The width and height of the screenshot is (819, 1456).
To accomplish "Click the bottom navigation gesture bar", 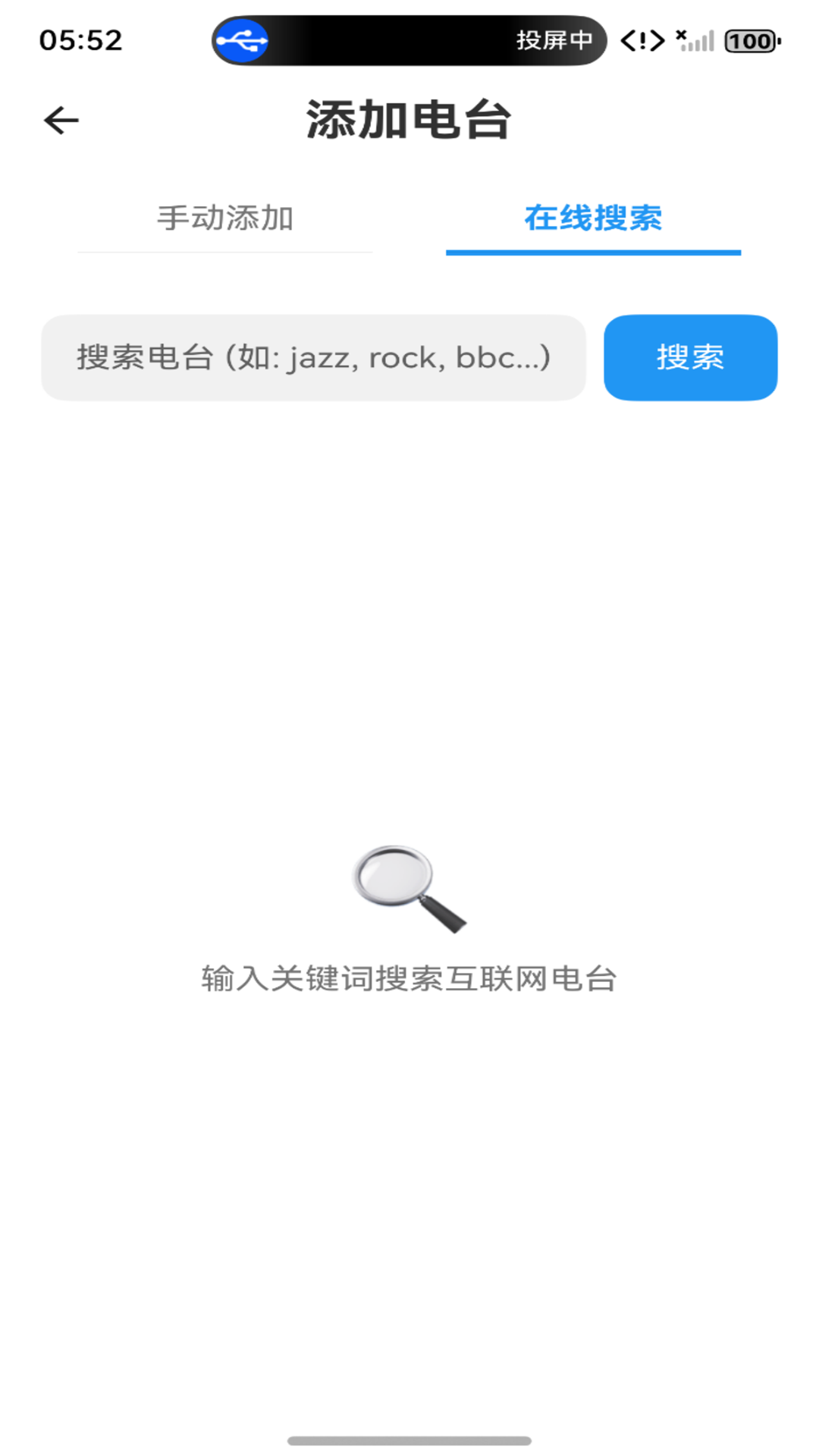I will 409,1439.
